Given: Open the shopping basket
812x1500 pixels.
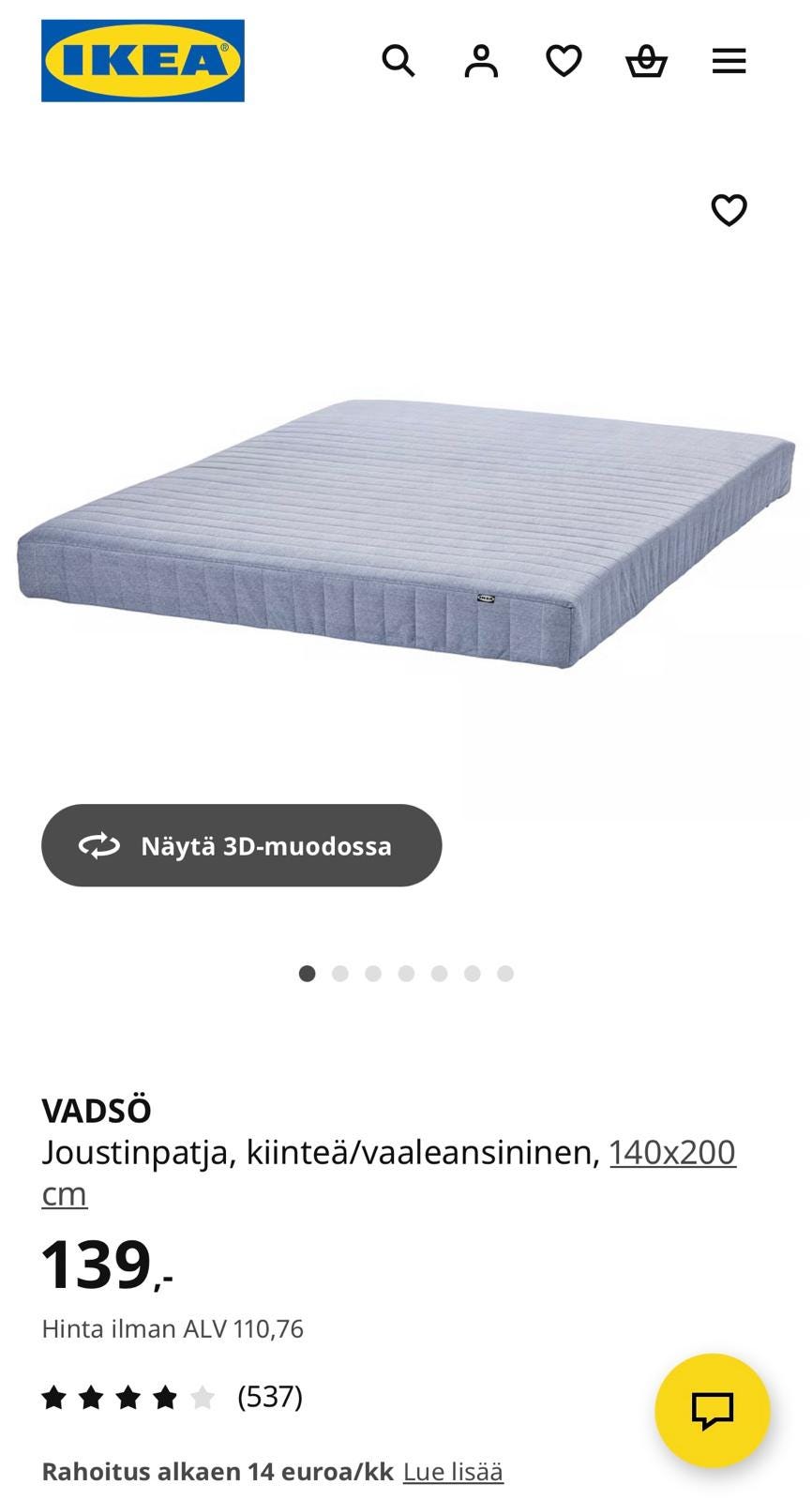Looking at the screenshot, I should (645, 61).
